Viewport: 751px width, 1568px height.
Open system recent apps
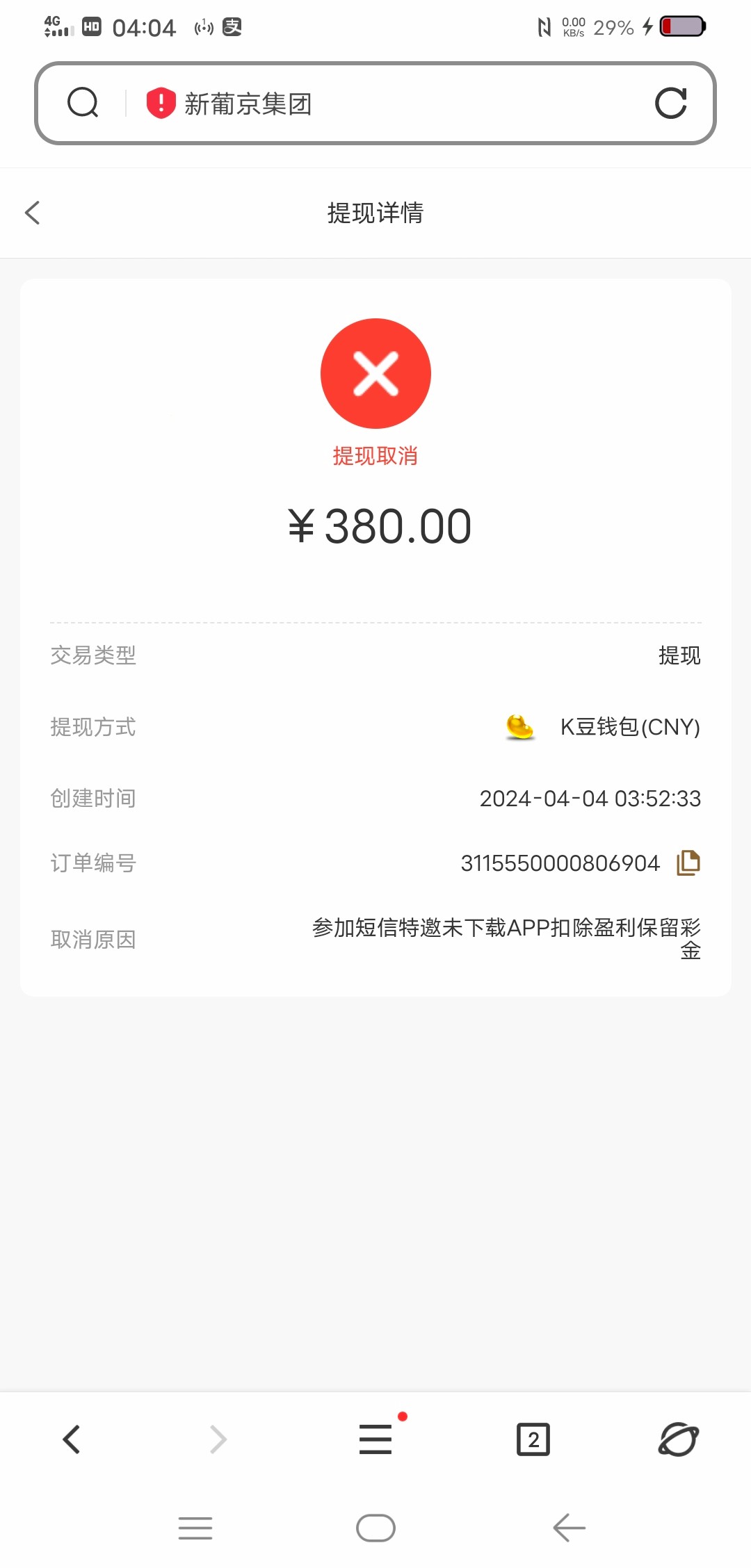pyautogui.click(x=195, y=1528)
